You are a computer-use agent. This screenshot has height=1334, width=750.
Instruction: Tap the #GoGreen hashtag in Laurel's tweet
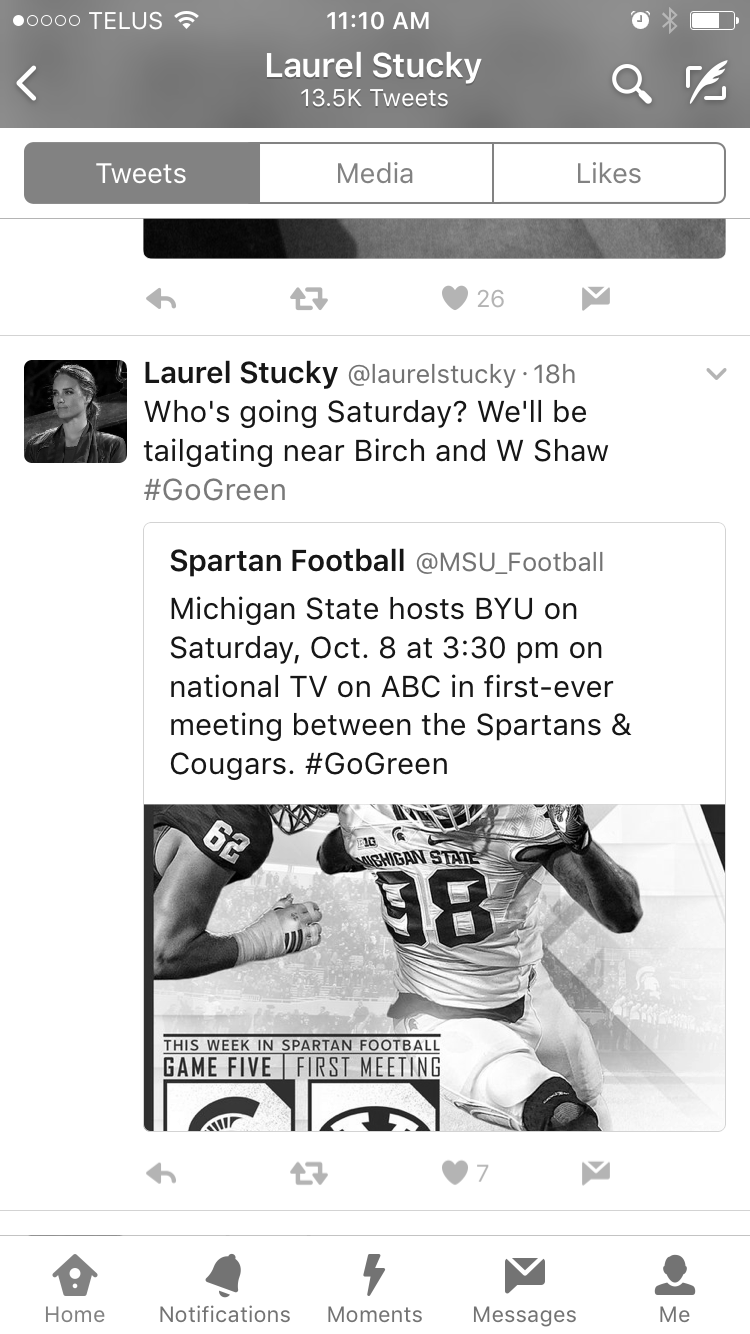pyautogui.click(x=215, y=490)
